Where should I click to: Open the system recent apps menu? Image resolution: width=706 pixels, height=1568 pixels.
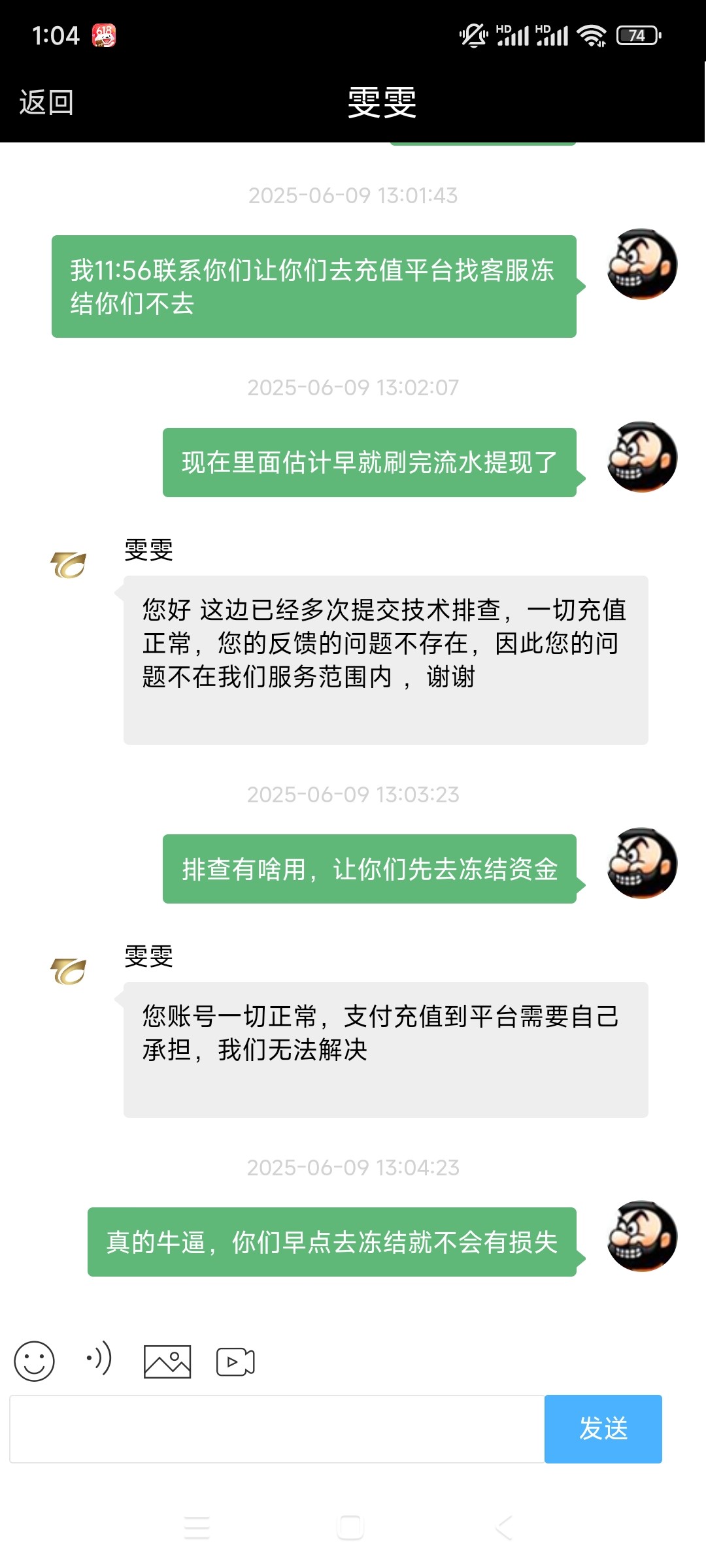point(197,1527)
